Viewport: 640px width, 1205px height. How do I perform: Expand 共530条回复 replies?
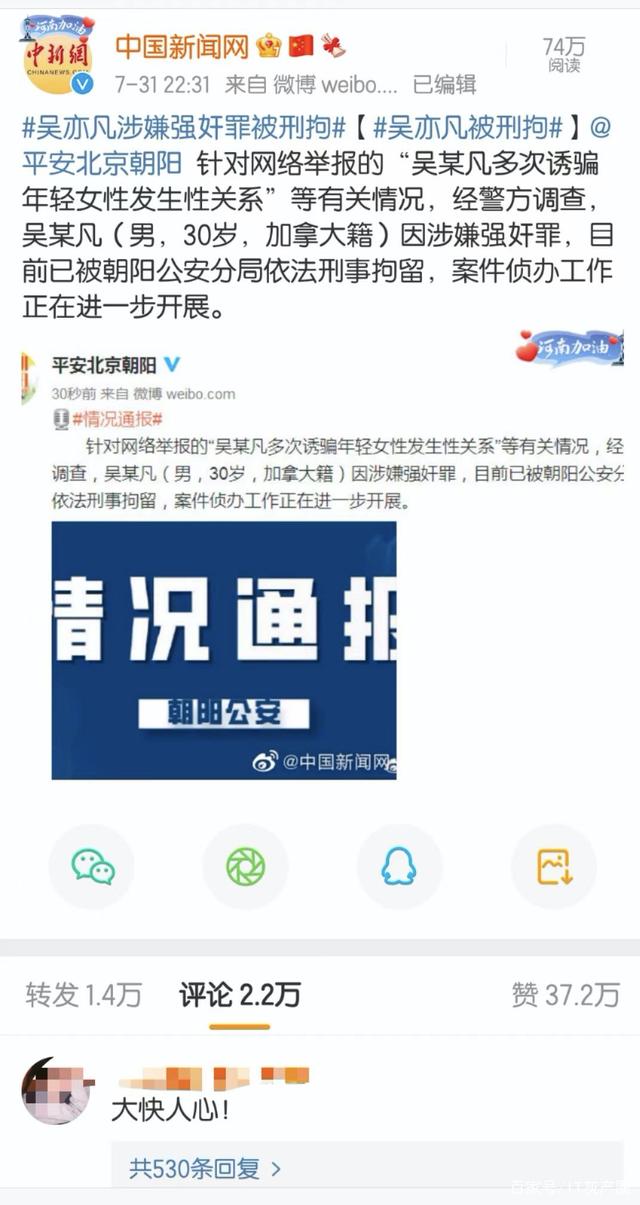click(x=205, y=1167)
